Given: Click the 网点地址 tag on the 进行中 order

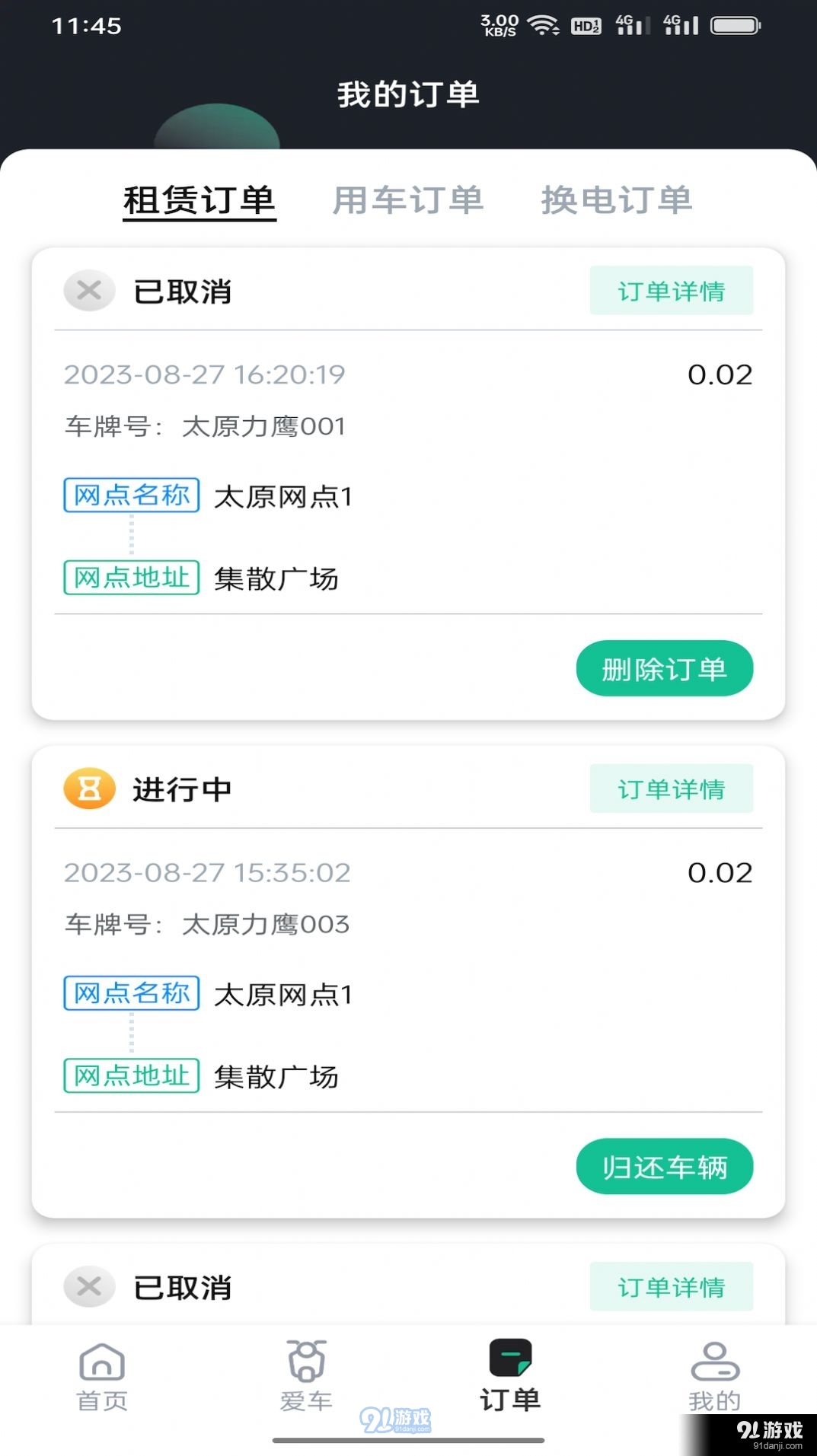Looking at the screenshot, I should [130, 1076].
